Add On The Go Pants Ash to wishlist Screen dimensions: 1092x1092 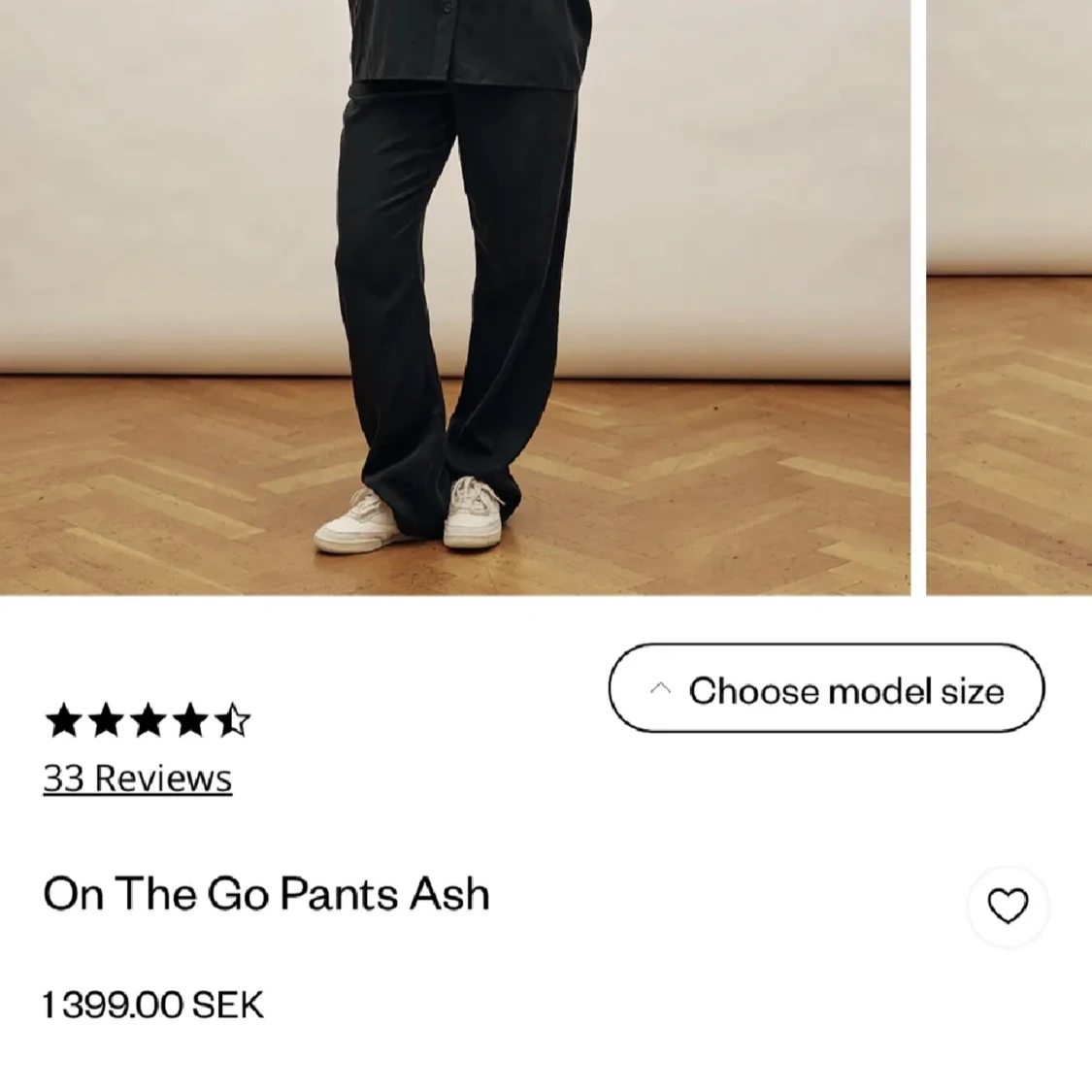point(1008,907)
